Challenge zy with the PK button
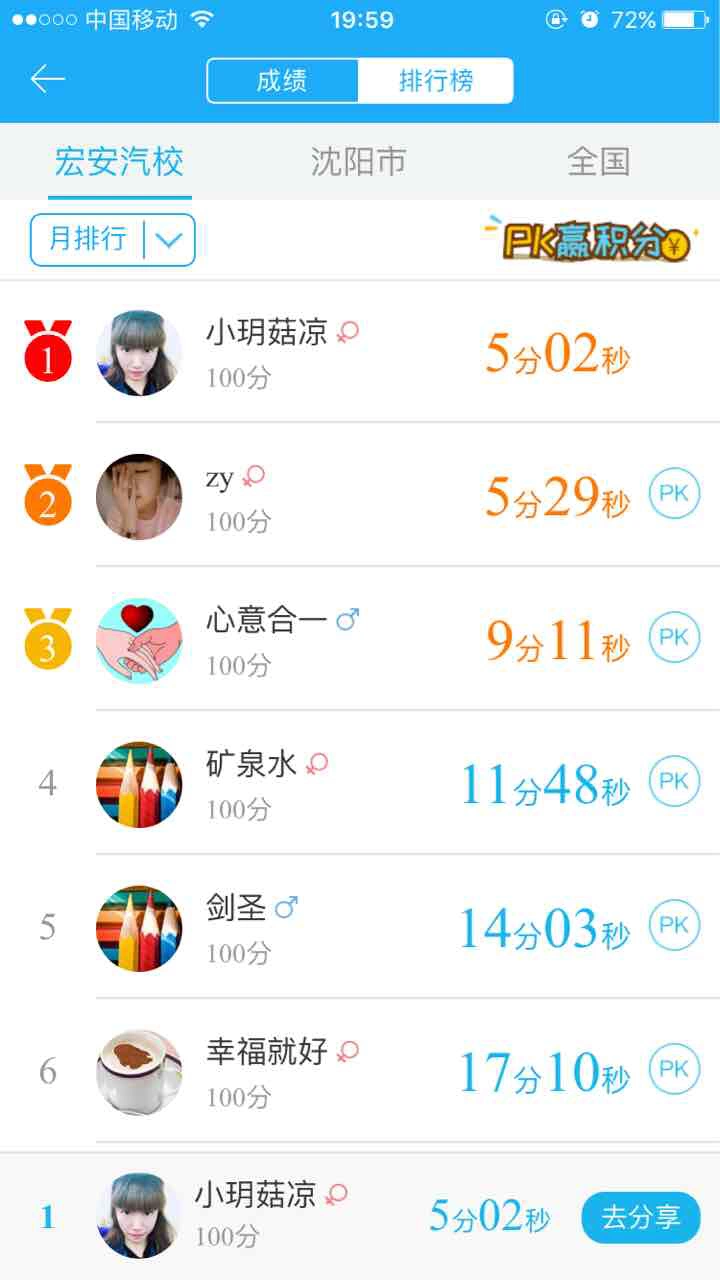The height and width of the screenshot is (1280, 720). coord(674,494)
